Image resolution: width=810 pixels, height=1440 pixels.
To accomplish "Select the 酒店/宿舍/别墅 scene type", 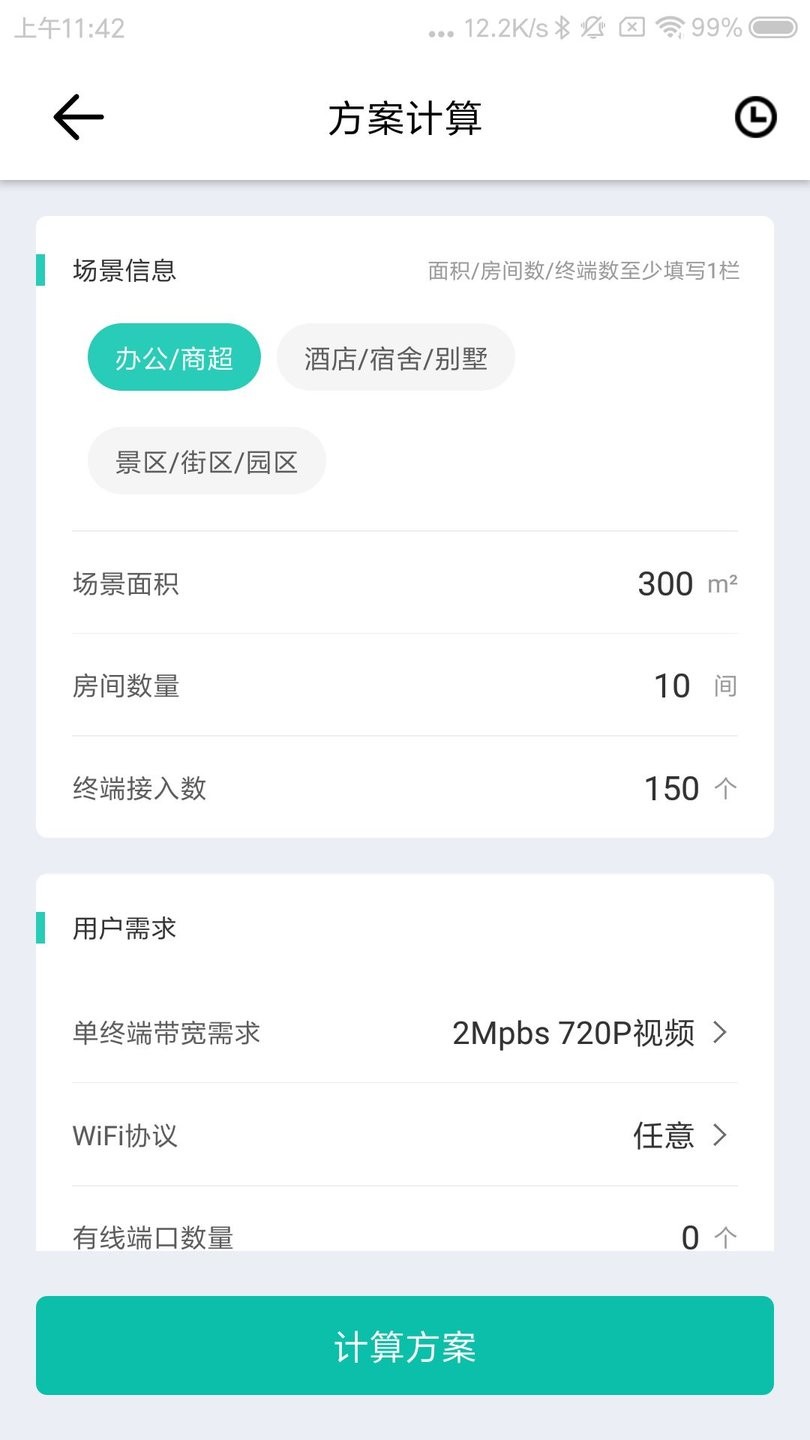I will coord(396,356).
